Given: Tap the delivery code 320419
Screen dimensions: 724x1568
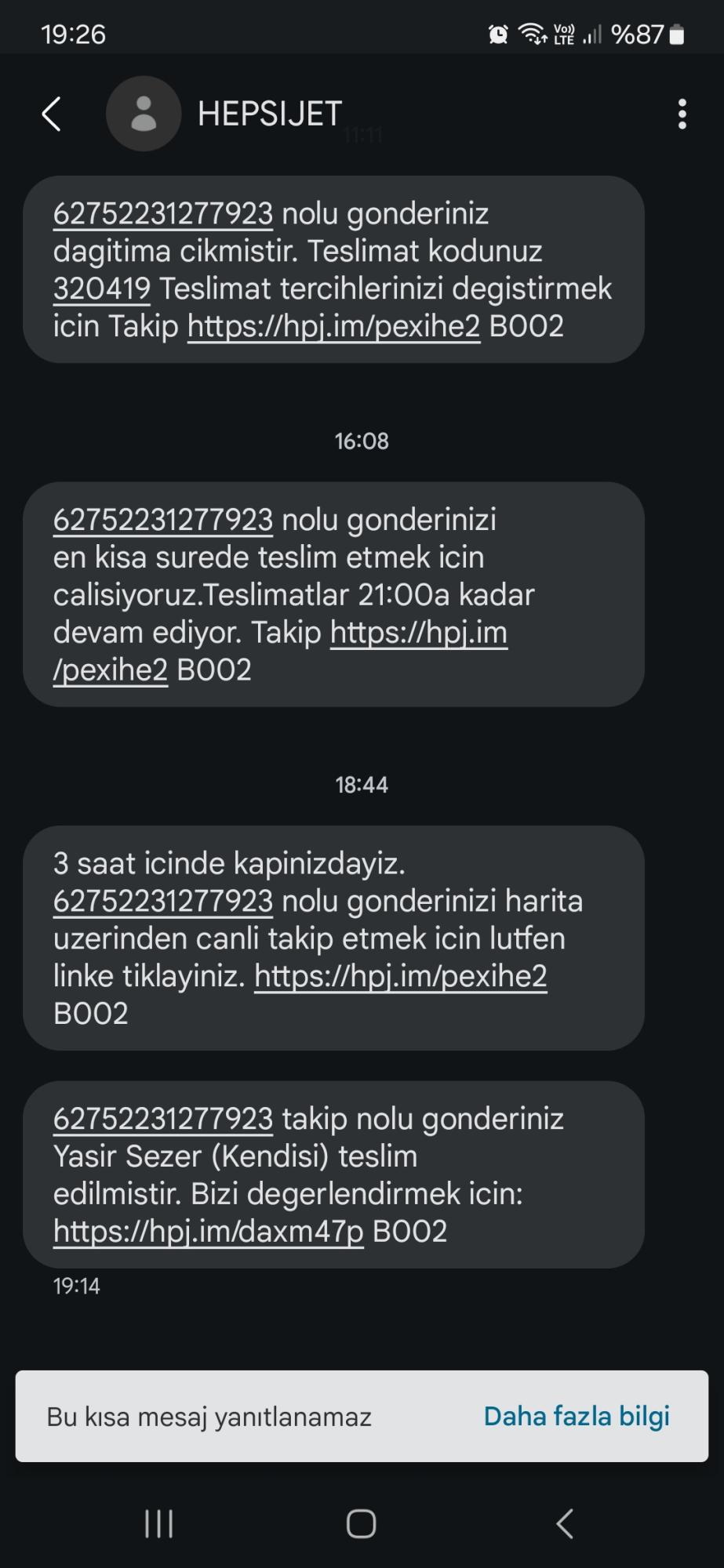Looking at the screenshot, I should point(102,289).
